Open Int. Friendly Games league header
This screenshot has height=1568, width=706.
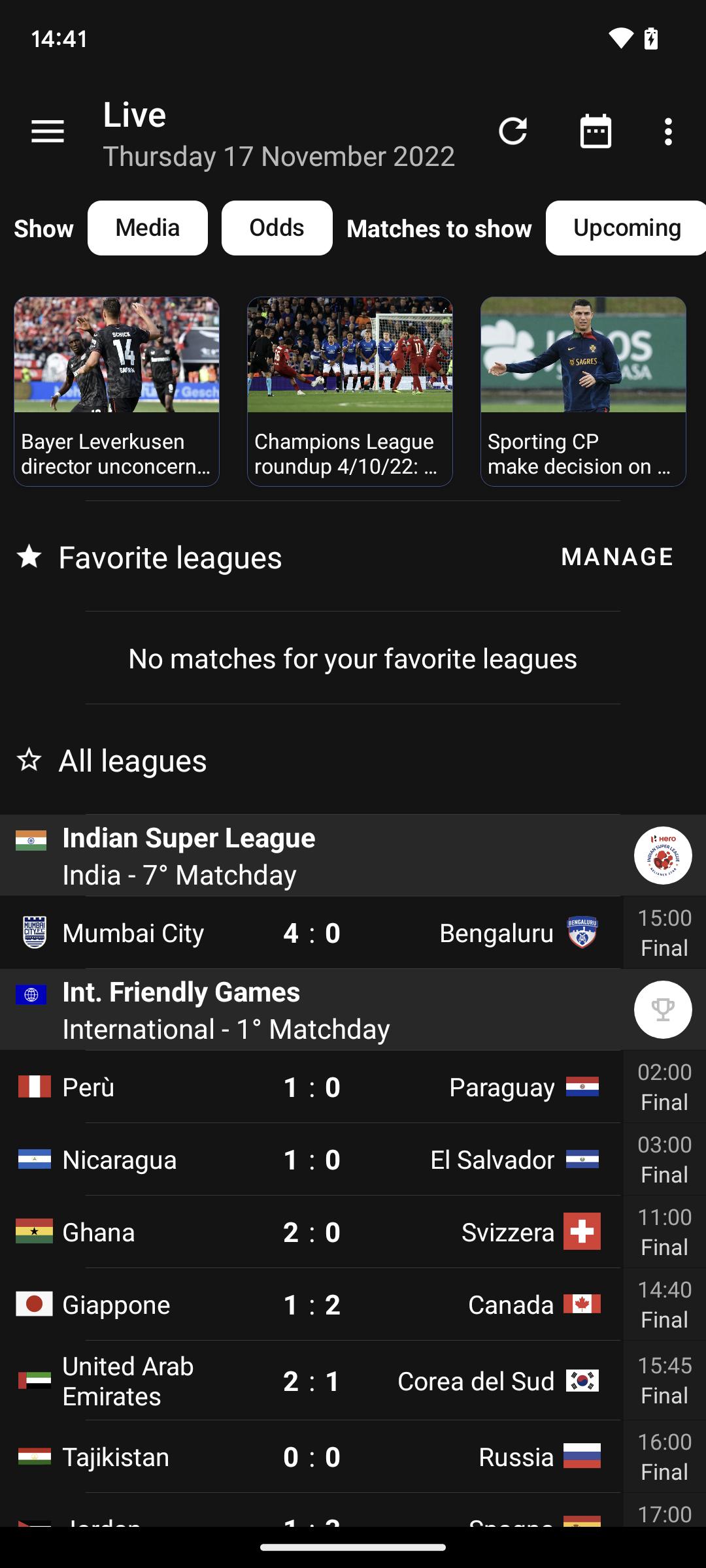pyautogui.click(x=353, y=1009)
